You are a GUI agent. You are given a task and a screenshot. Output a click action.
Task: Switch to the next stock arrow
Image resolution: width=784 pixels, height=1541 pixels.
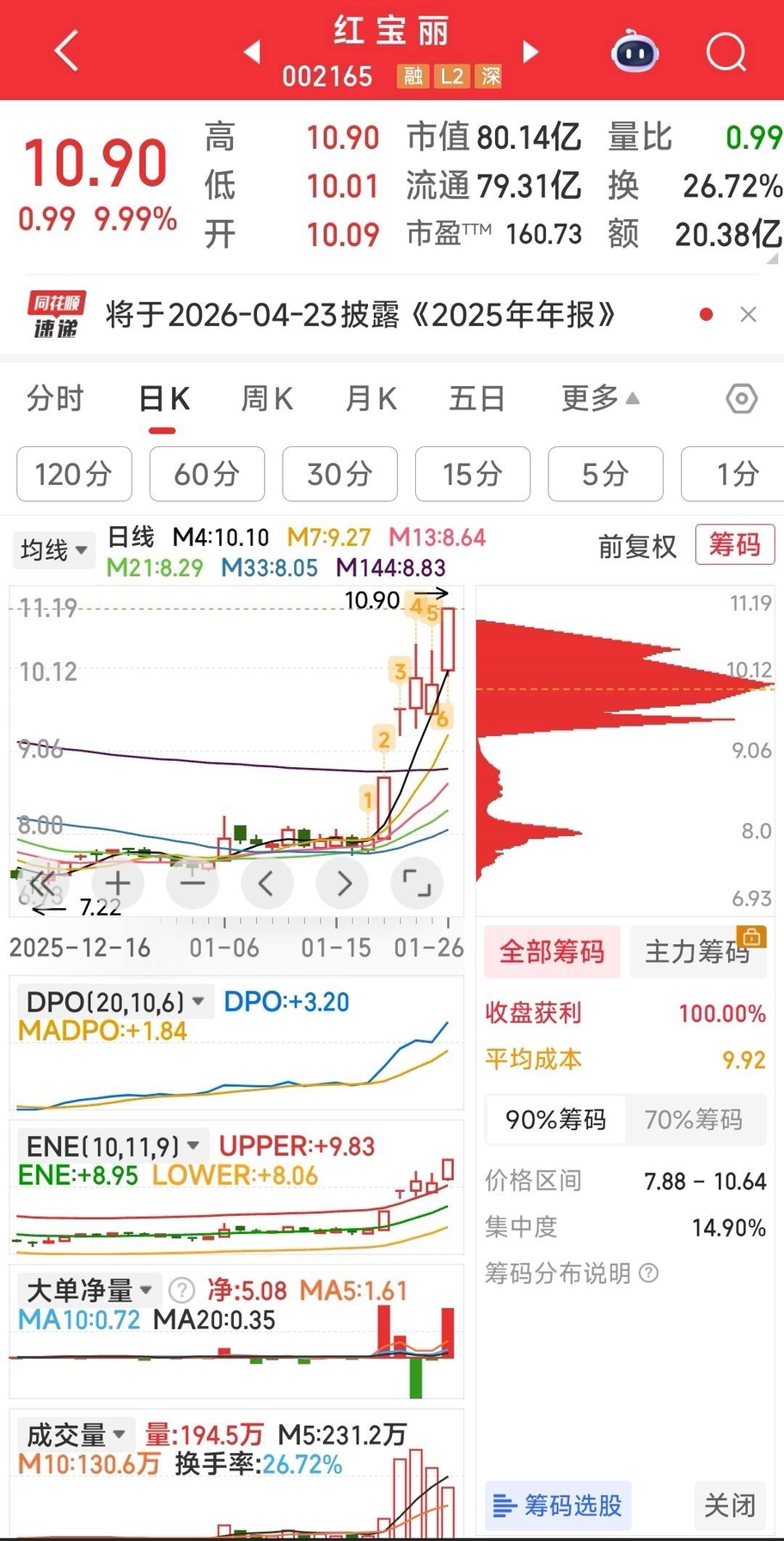[x=530, y=52]
